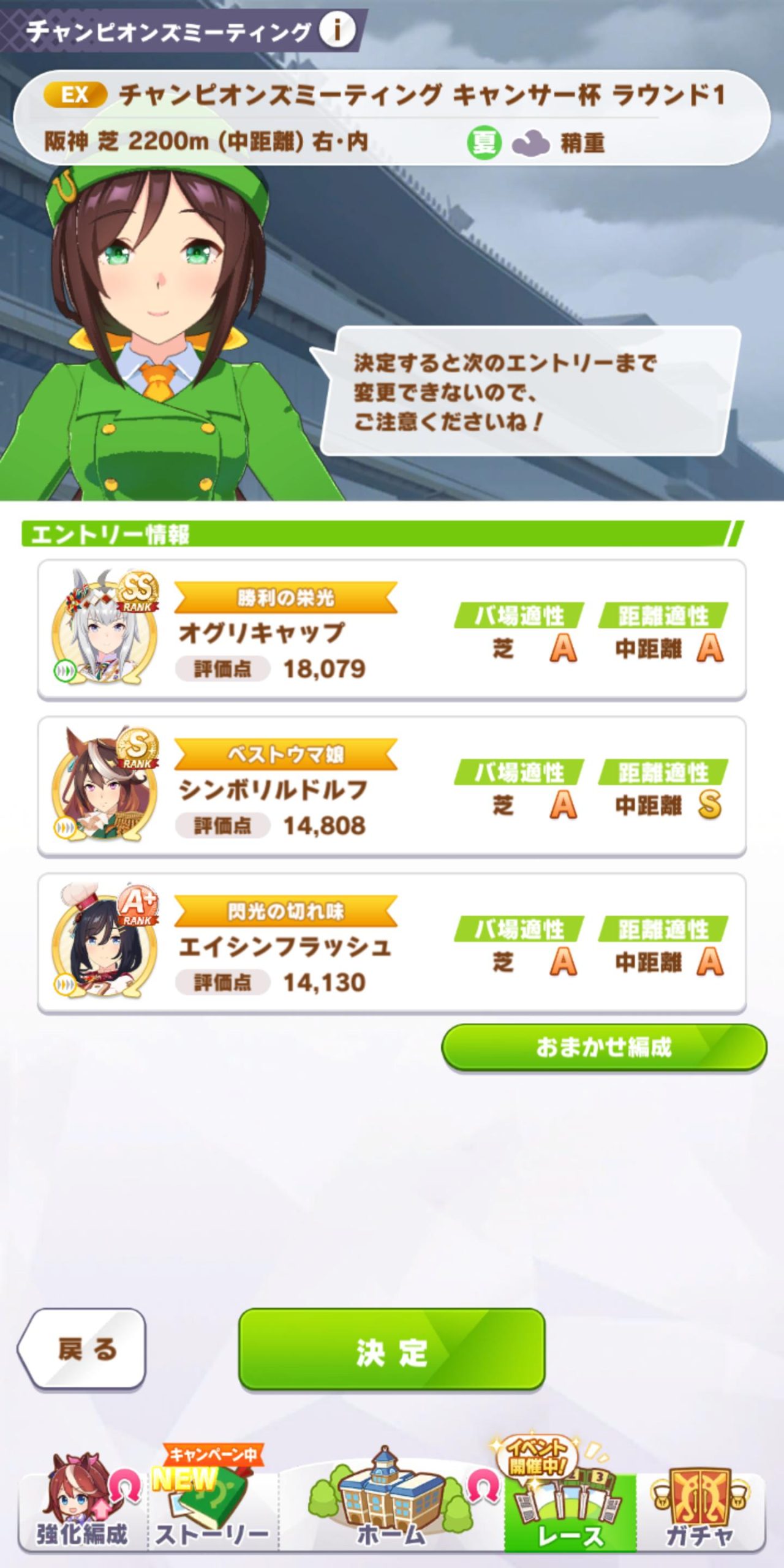
Task: Go back with the 戻る button
Action: point(83,1348)
